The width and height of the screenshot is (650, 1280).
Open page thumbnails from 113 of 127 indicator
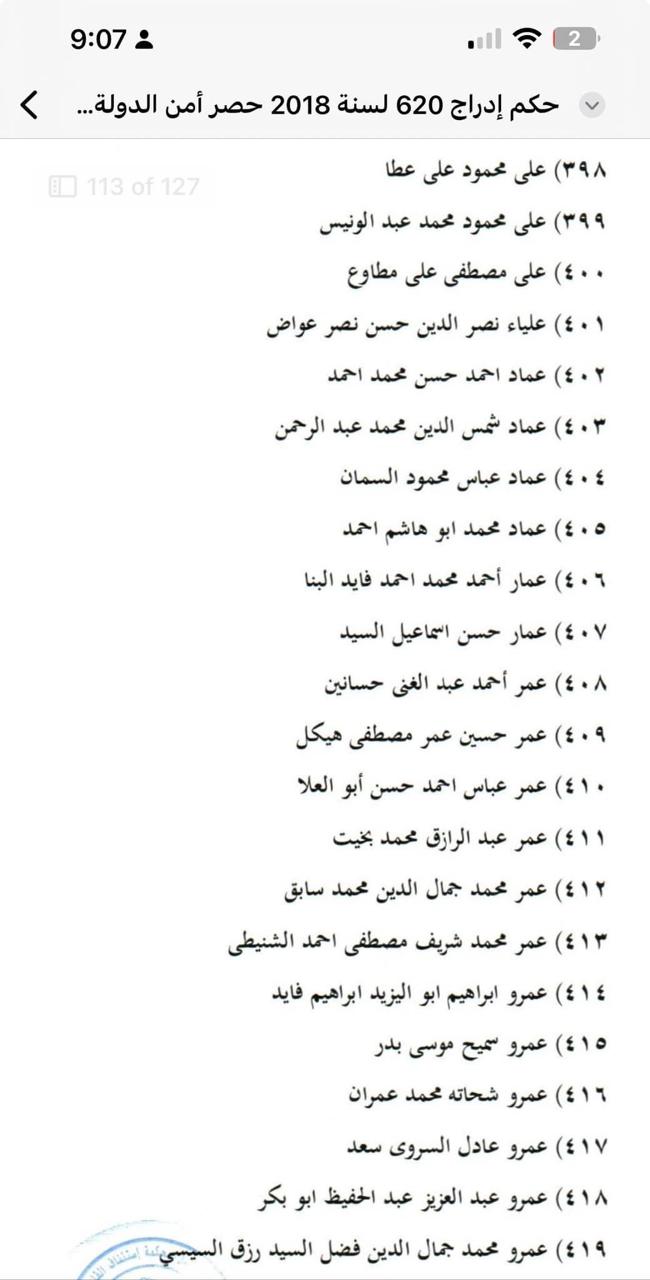click(124, 186)
